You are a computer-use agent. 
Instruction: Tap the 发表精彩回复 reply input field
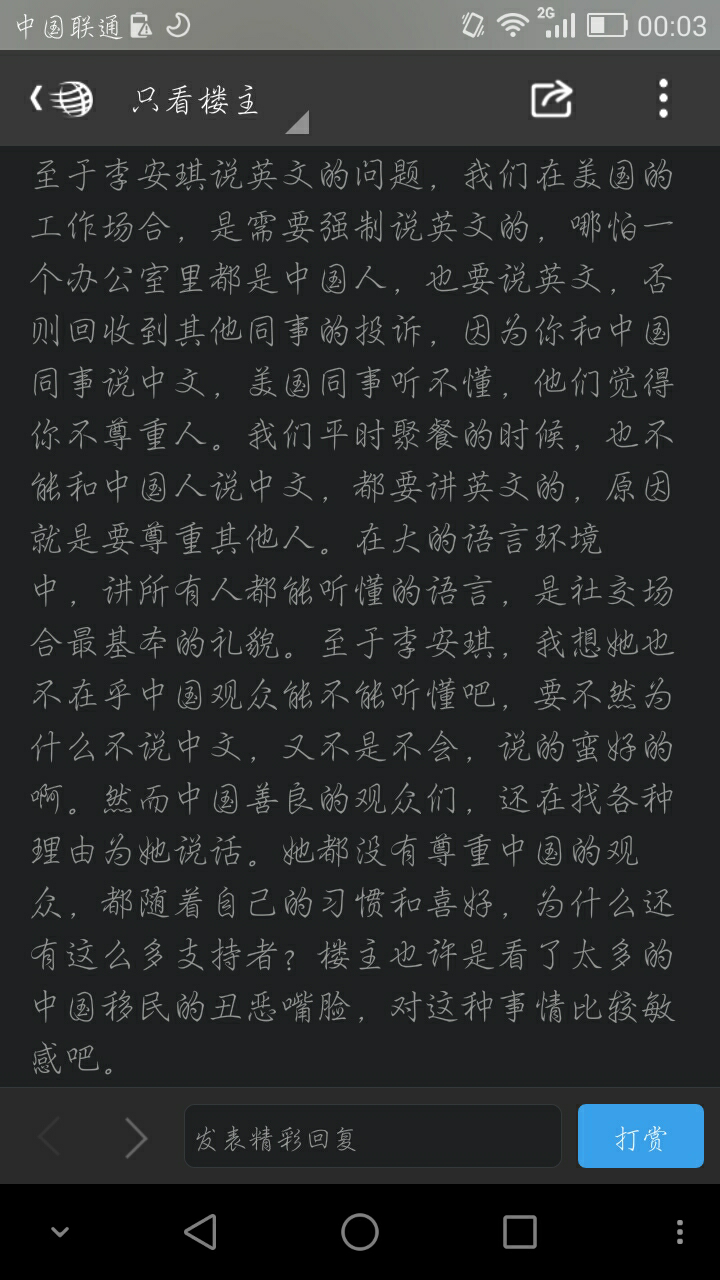pos(372,1136)
